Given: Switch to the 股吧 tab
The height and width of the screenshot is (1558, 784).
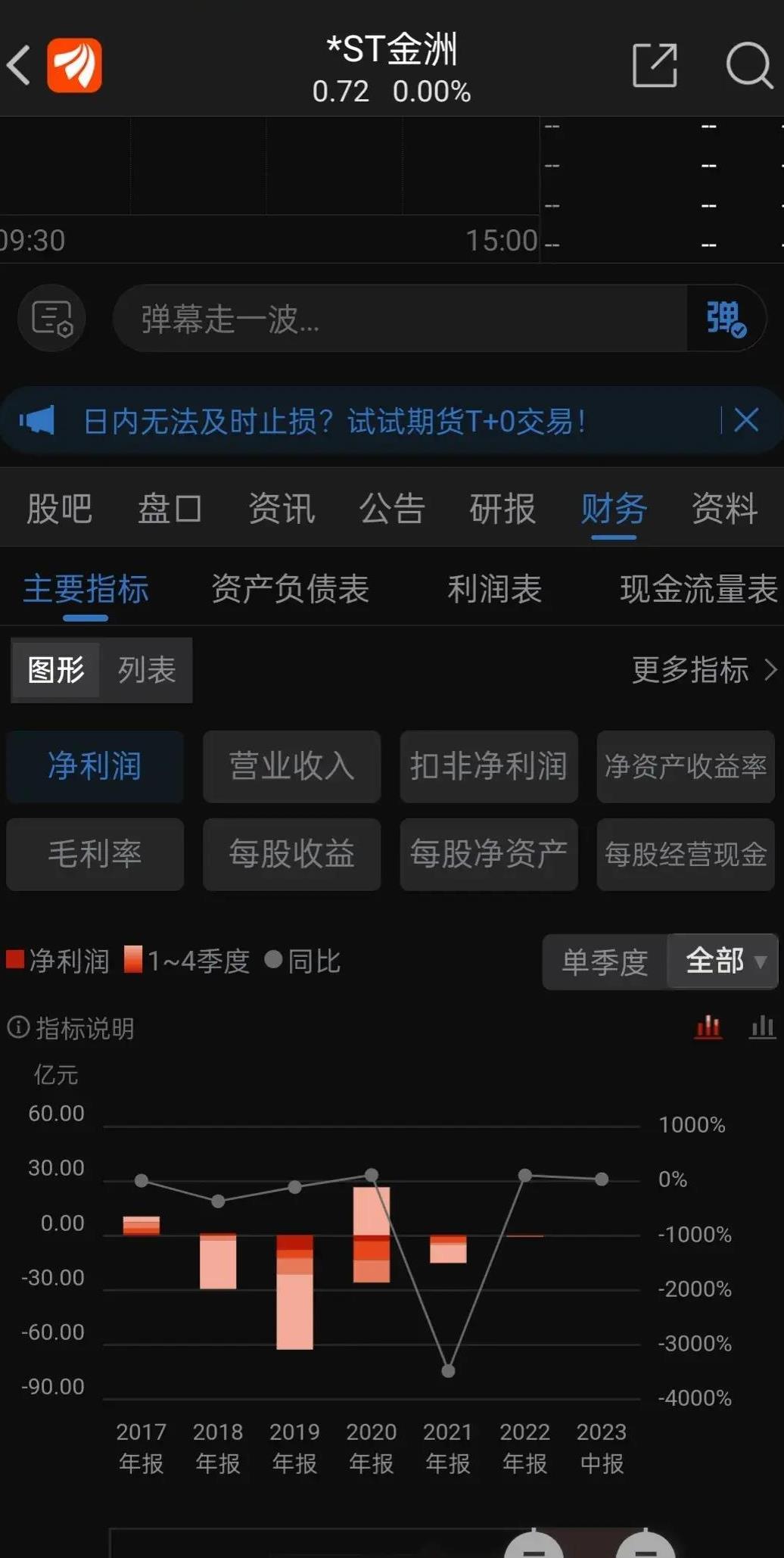Looking at the screenshot, I should click(59, 508).
